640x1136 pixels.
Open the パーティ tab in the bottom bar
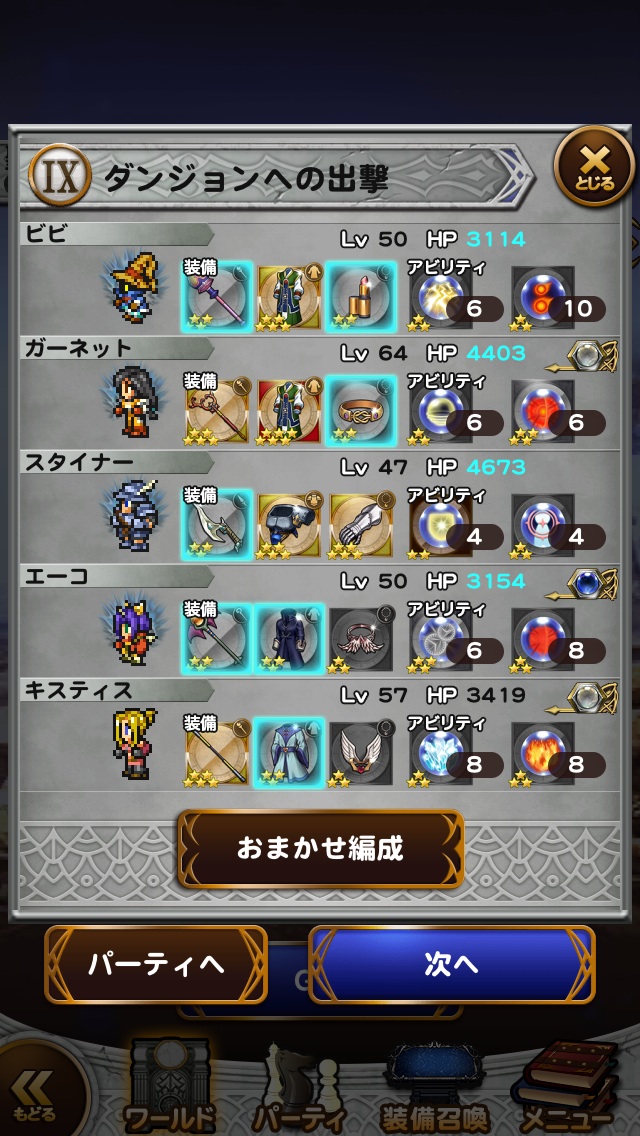[x=302, y=1090]
